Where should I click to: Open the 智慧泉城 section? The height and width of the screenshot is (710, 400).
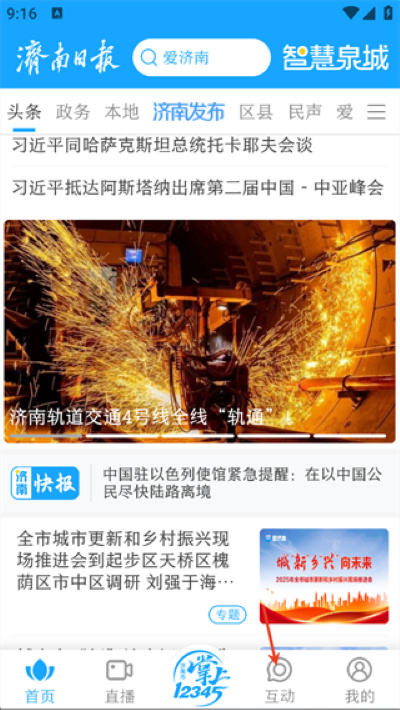point(336,58)
